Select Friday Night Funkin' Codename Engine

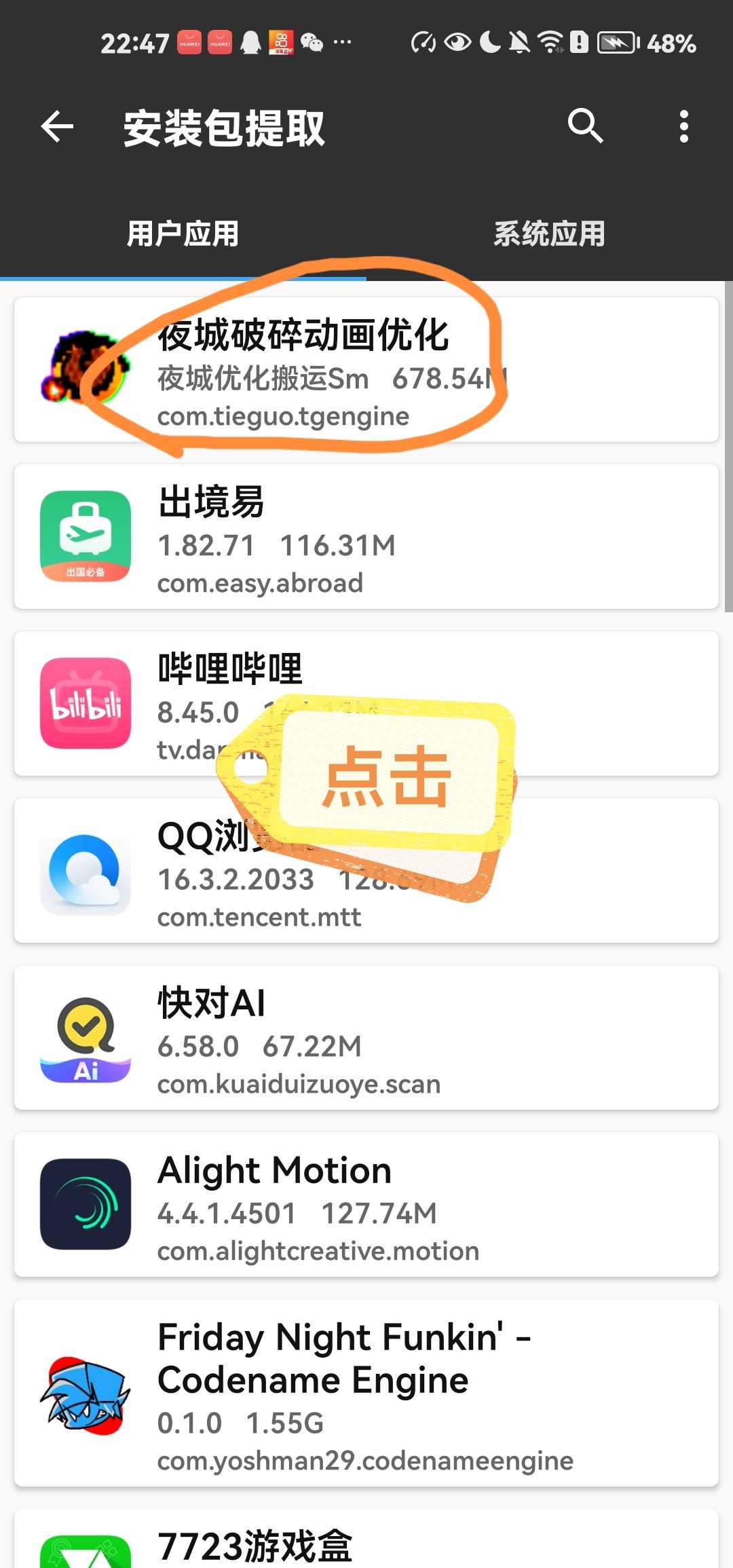[366, 1393]
